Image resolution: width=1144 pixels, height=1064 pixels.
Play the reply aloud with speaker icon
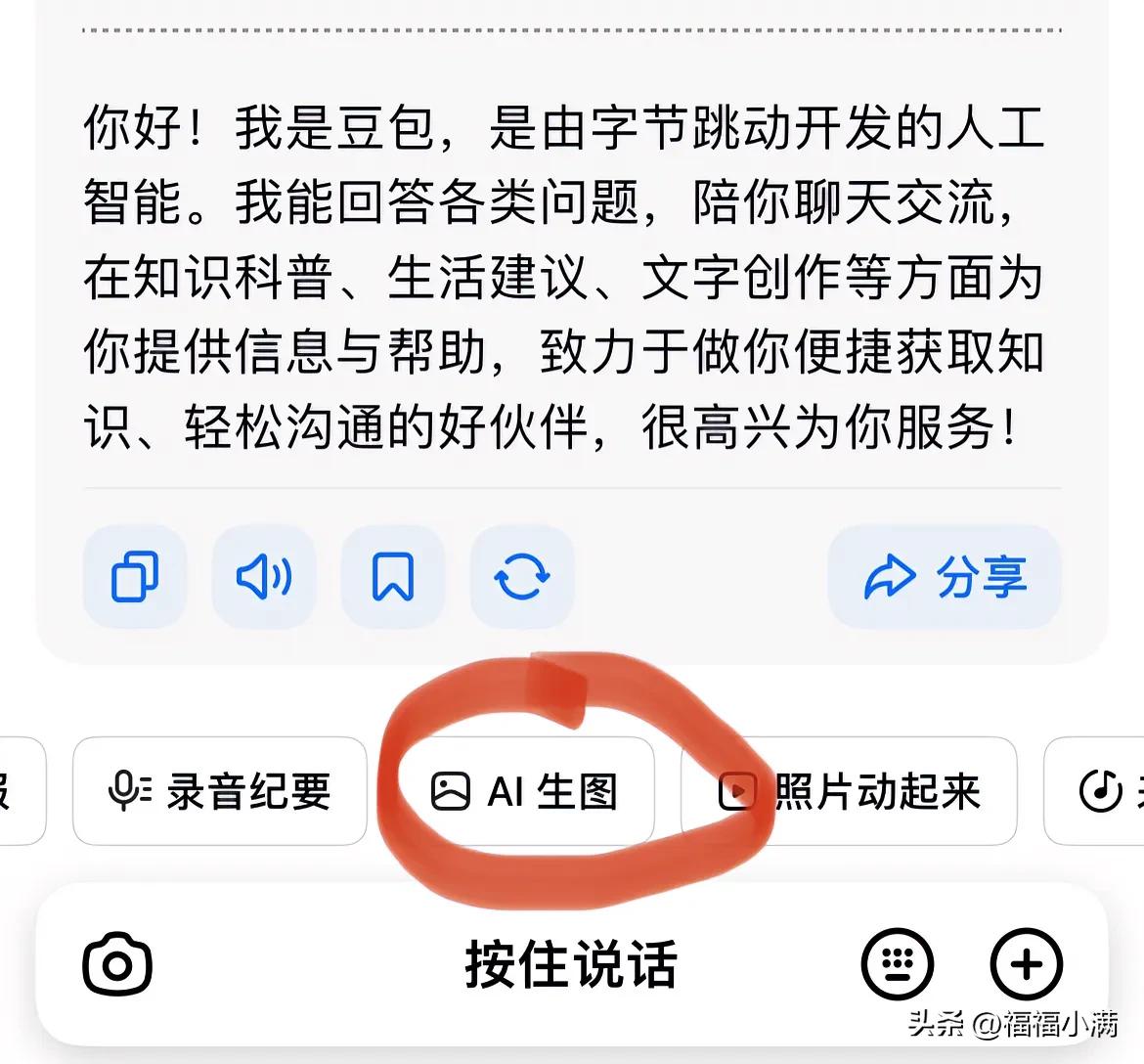[x=263, y=576]
